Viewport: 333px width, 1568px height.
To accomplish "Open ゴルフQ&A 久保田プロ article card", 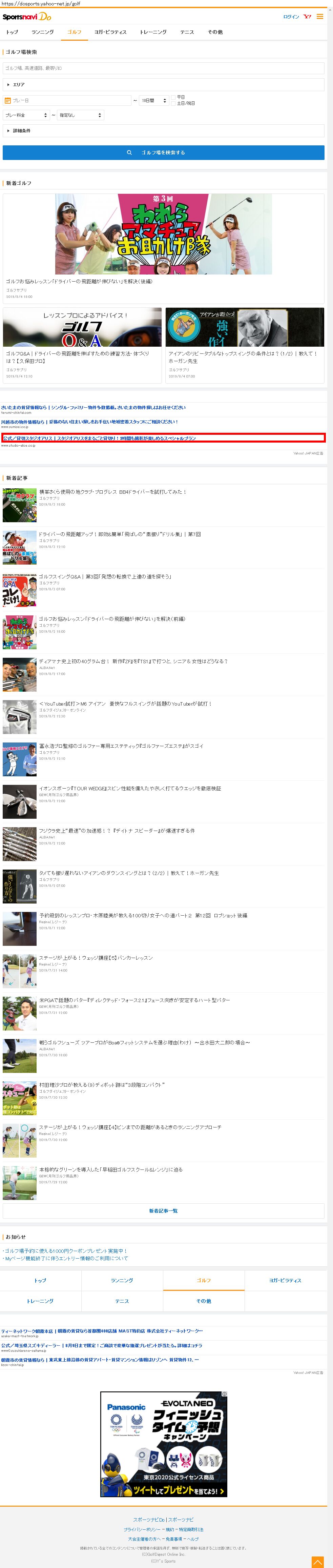I will click(82, 345).
